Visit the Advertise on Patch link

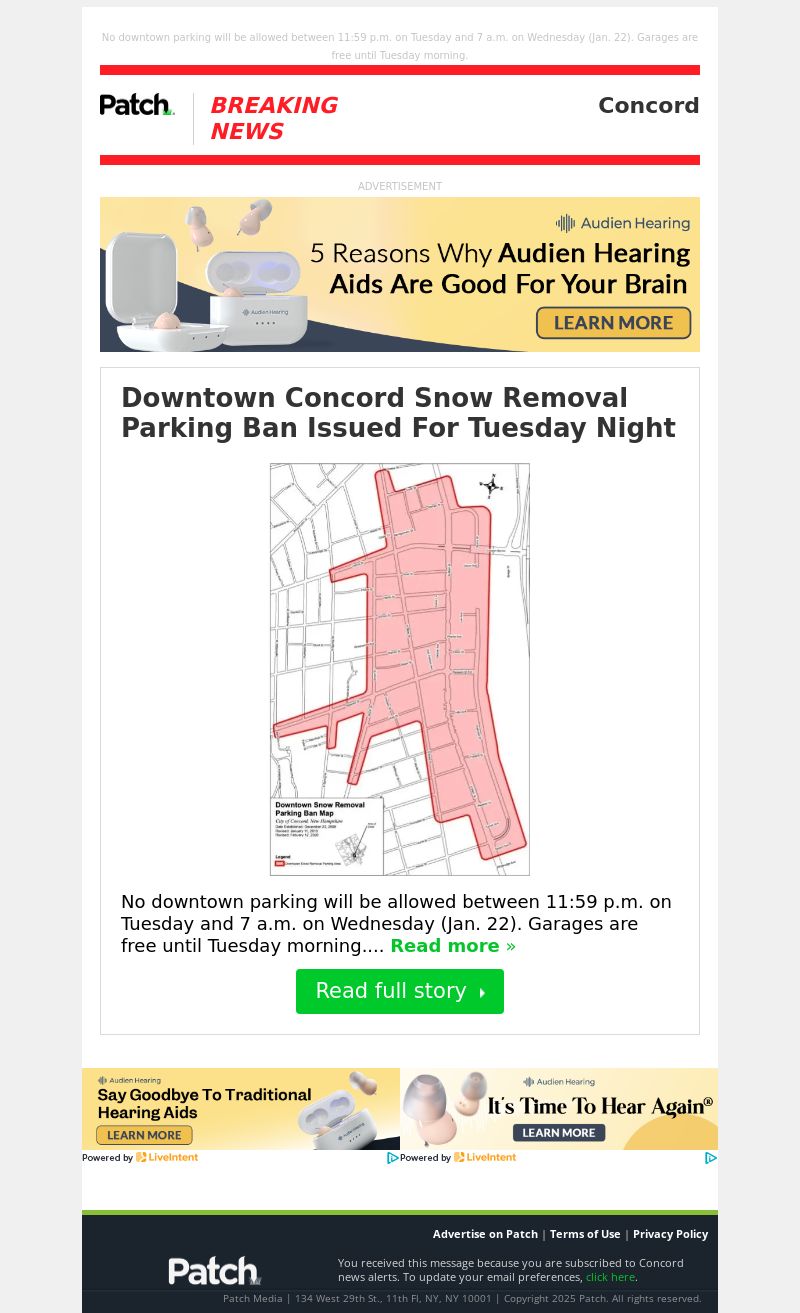point(485,1234)
